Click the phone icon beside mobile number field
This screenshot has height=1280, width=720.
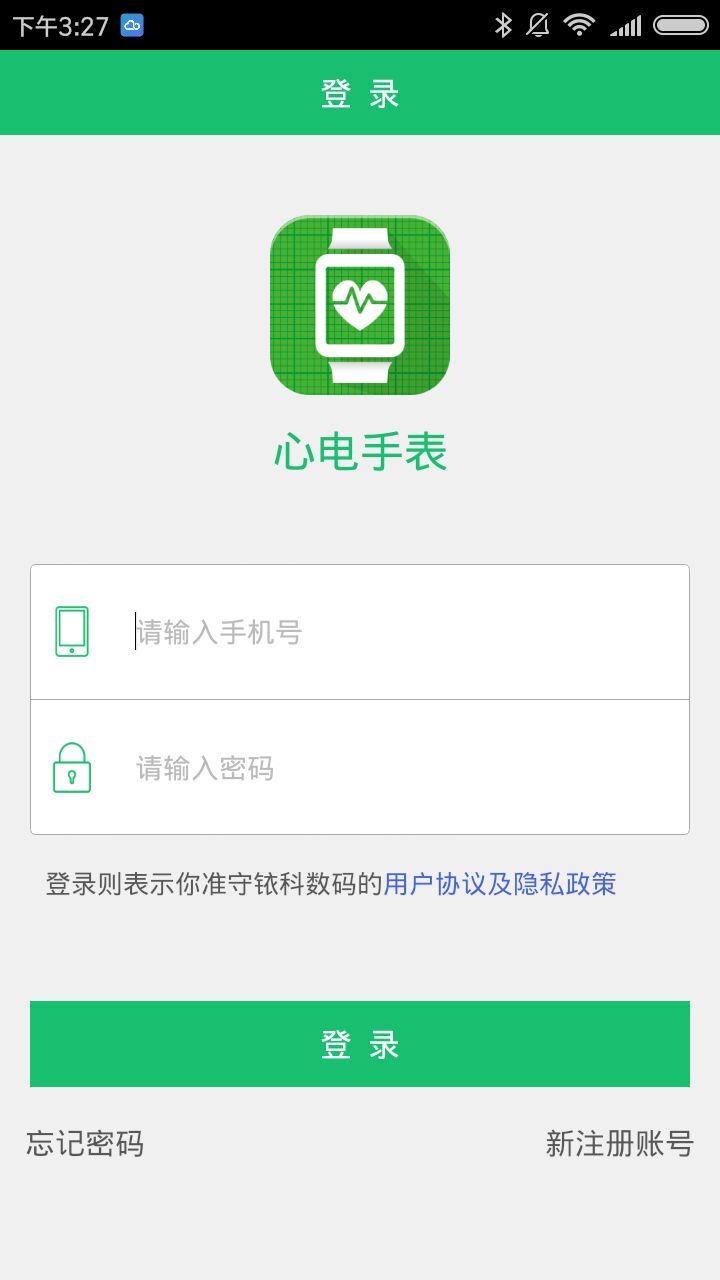point(71,631)
